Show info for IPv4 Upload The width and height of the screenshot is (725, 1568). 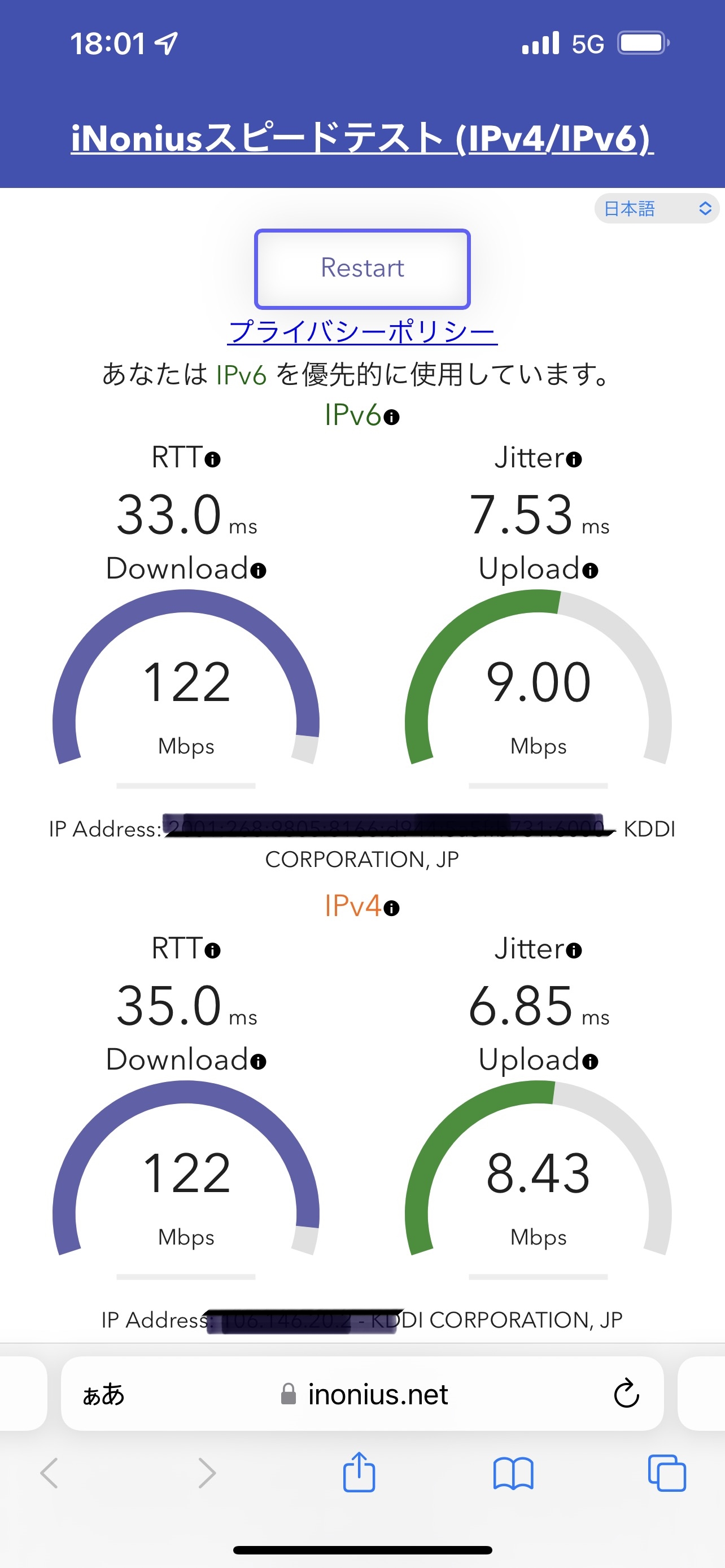point(590,1062)
